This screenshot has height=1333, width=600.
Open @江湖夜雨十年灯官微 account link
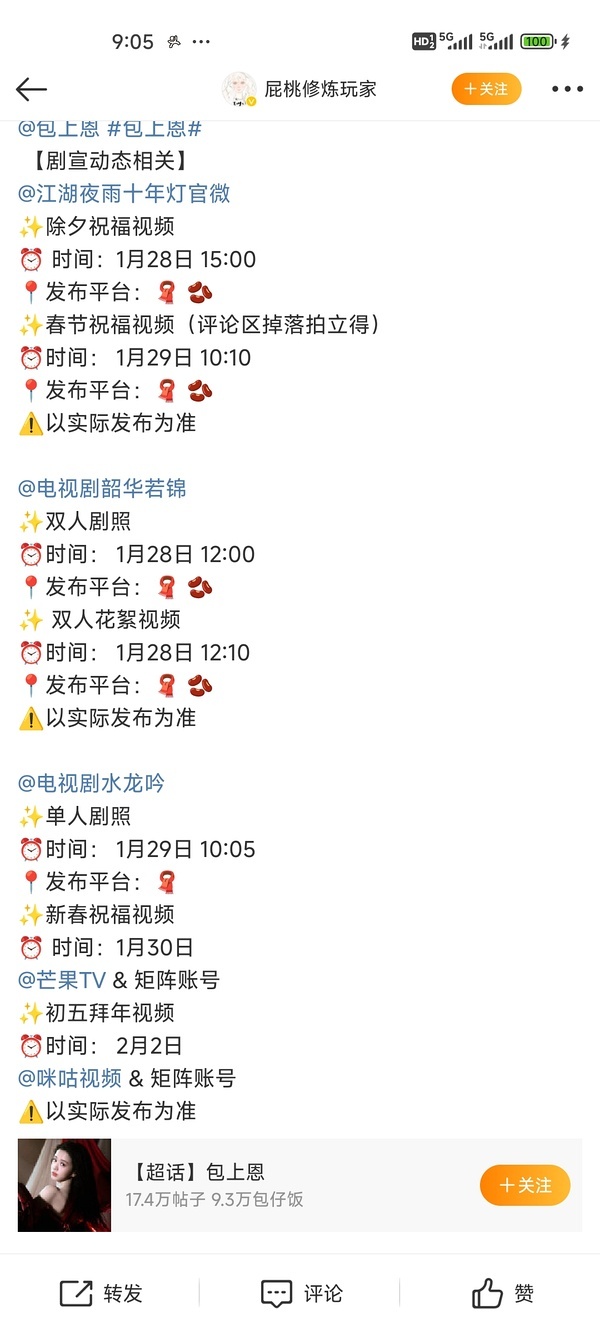pos(124,193)
